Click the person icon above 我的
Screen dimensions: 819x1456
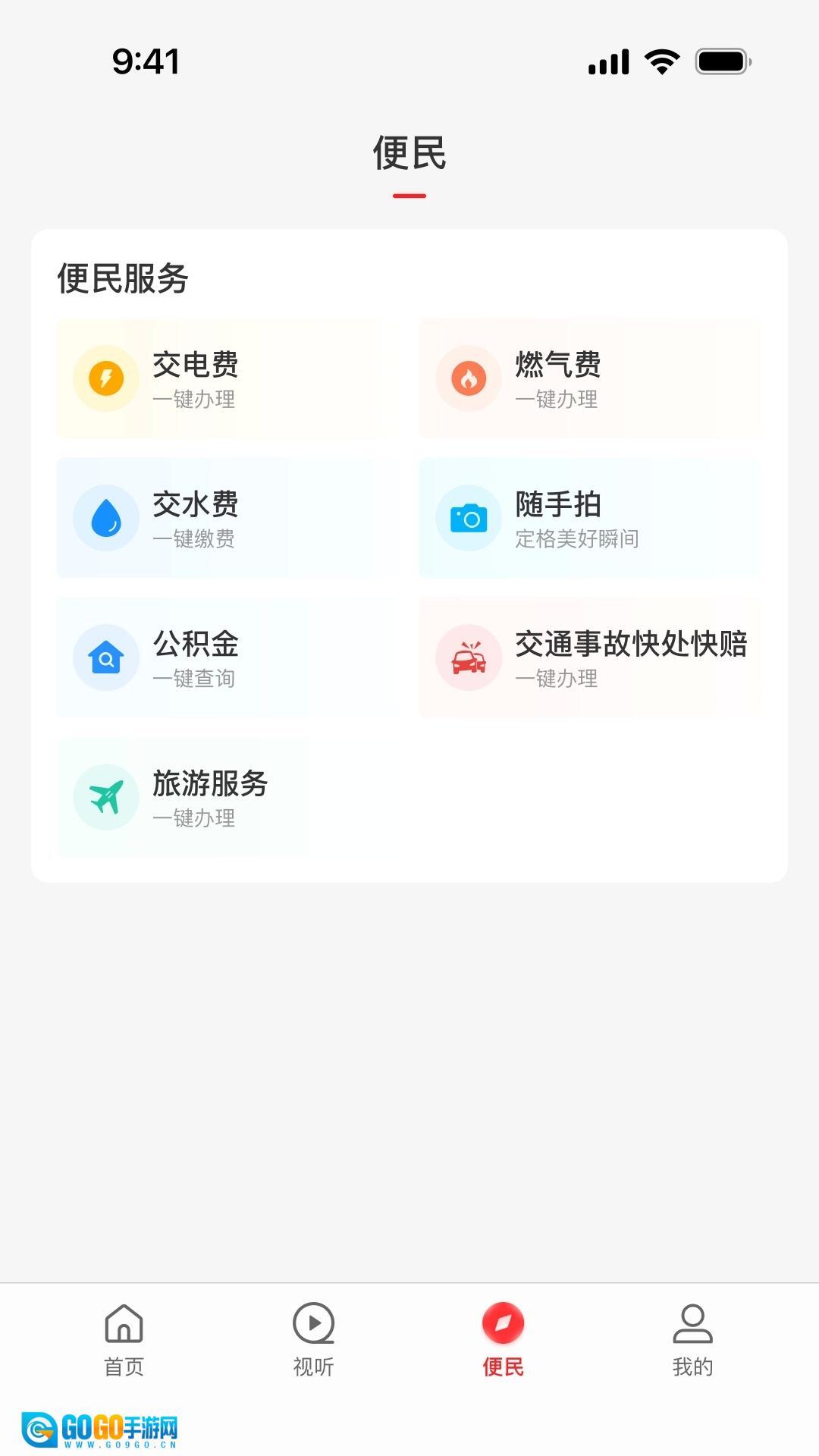point(692,1322)
